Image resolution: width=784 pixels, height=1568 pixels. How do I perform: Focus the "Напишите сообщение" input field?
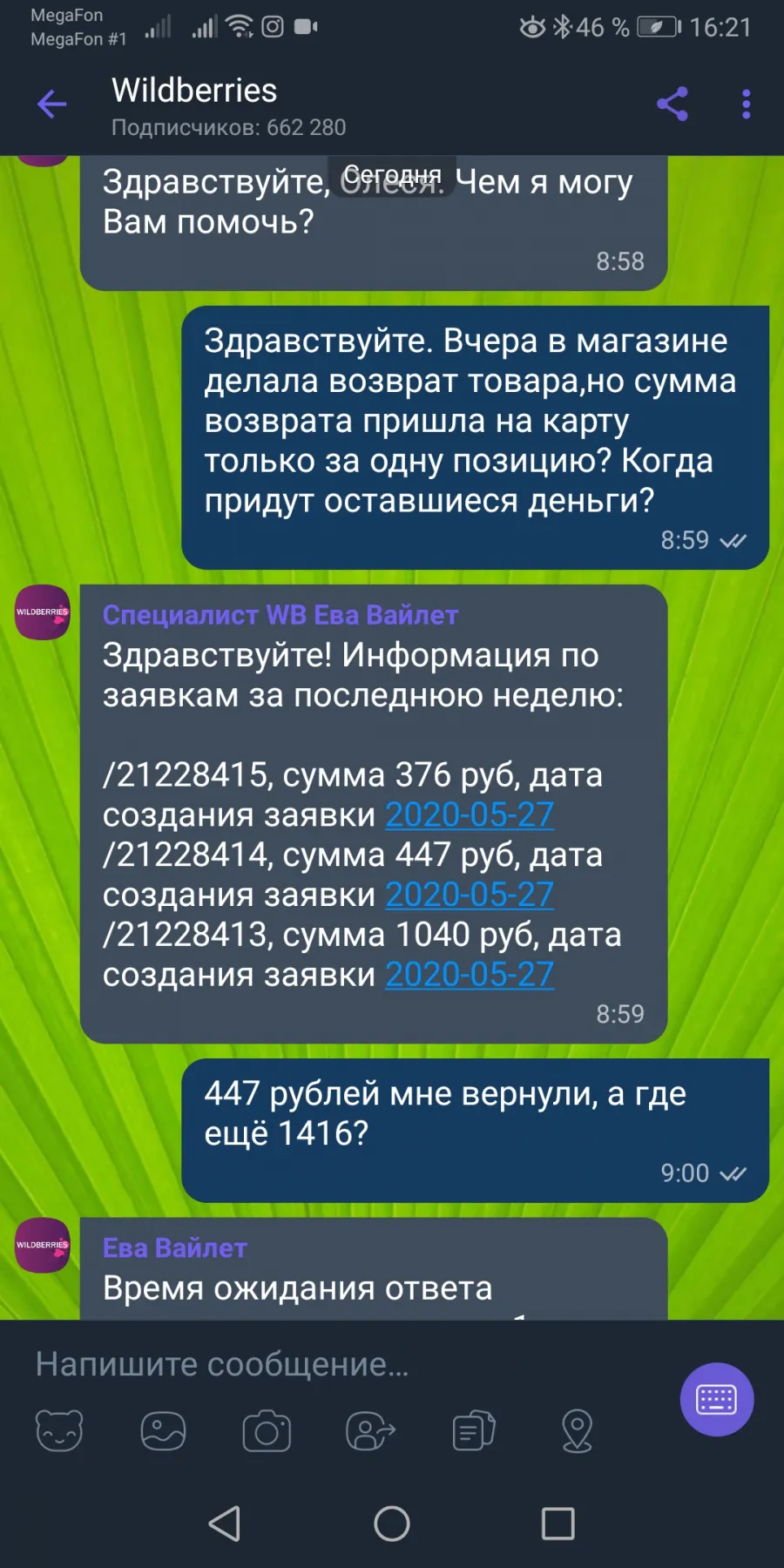click(x=348, y=1364)
